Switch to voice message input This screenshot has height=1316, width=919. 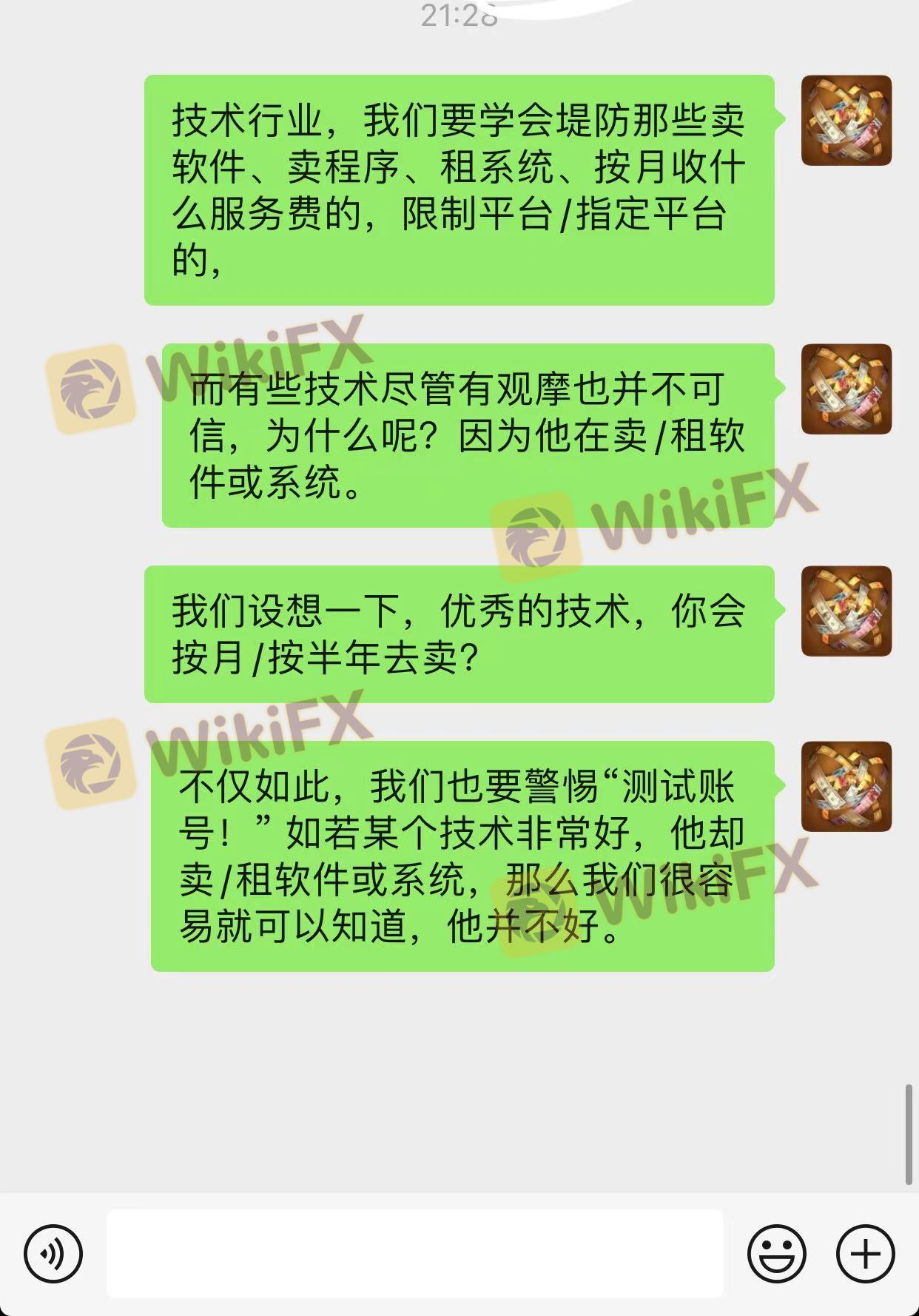pyautogui.click(x=53, y=1254)
